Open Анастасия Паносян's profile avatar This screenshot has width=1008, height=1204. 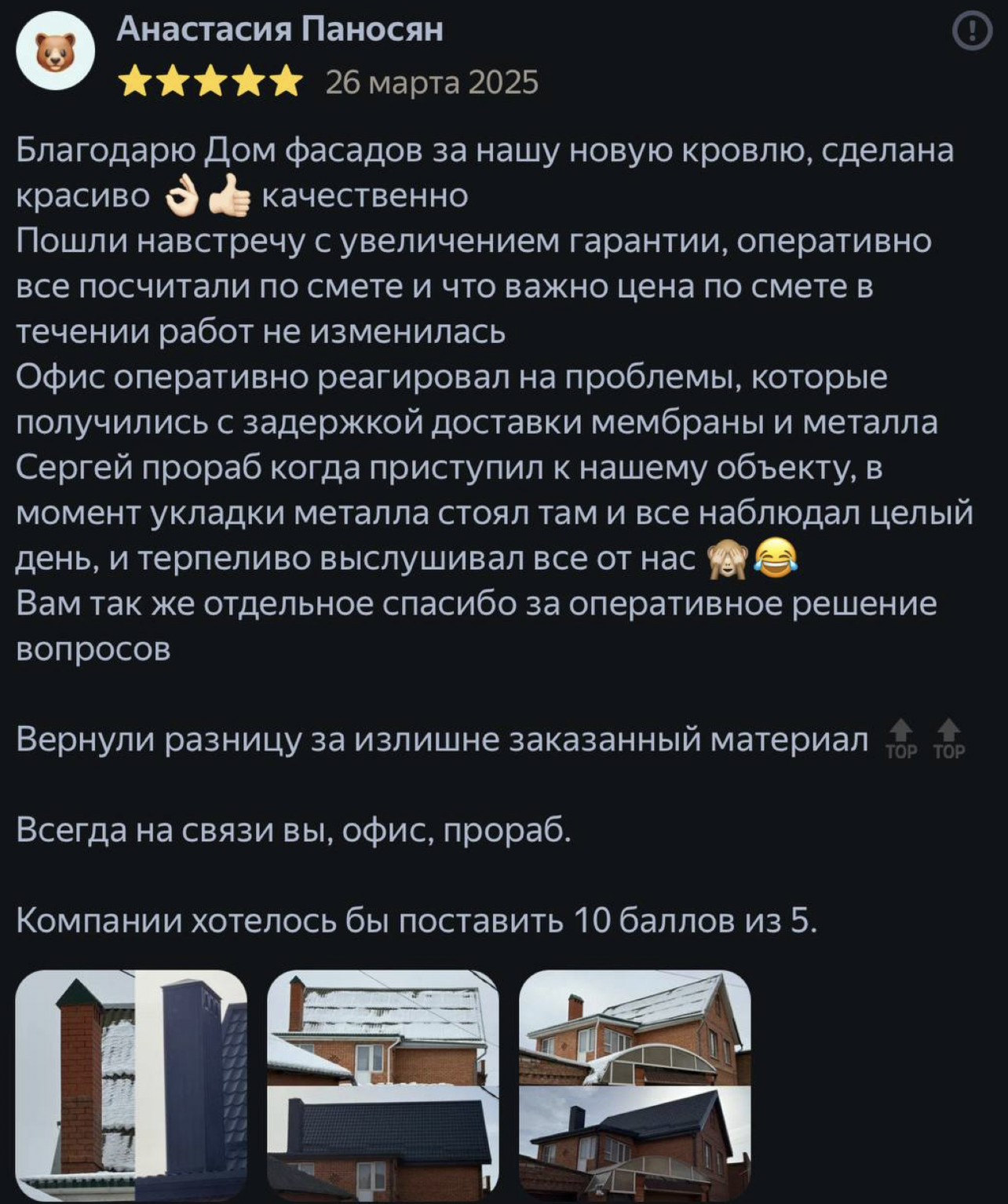56,54
